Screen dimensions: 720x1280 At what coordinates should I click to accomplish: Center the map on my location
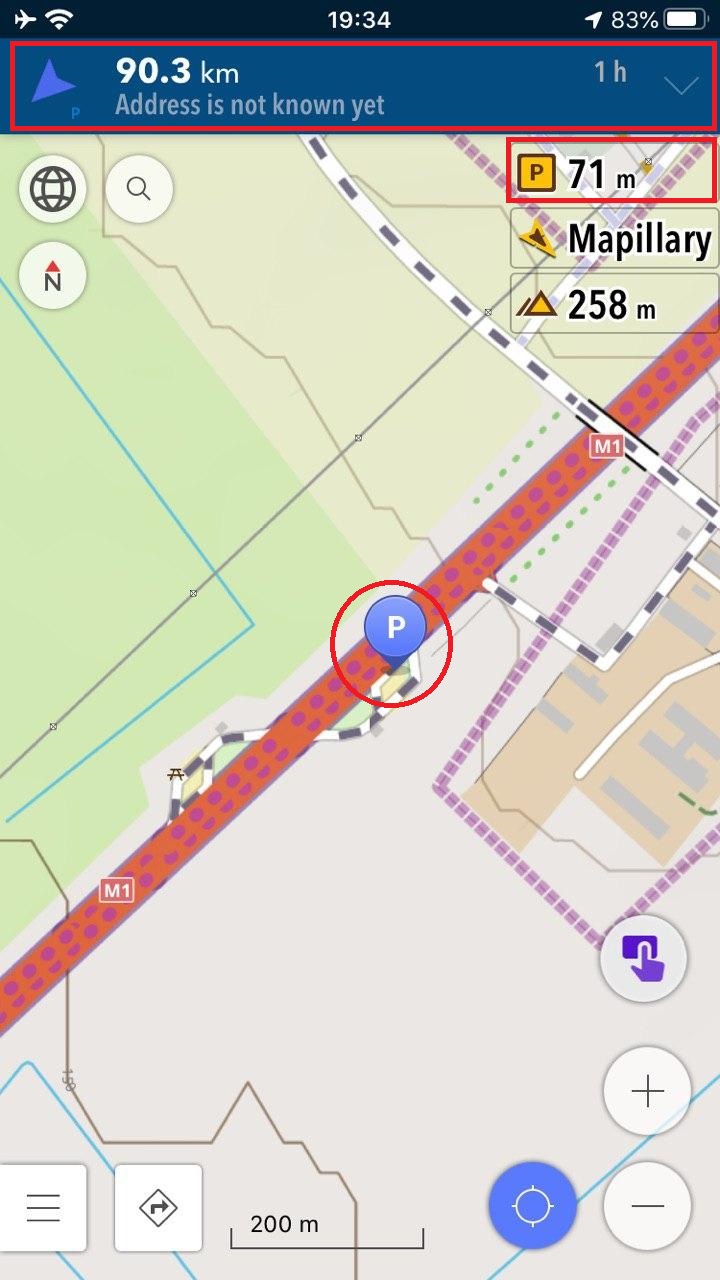point(532,1206)
